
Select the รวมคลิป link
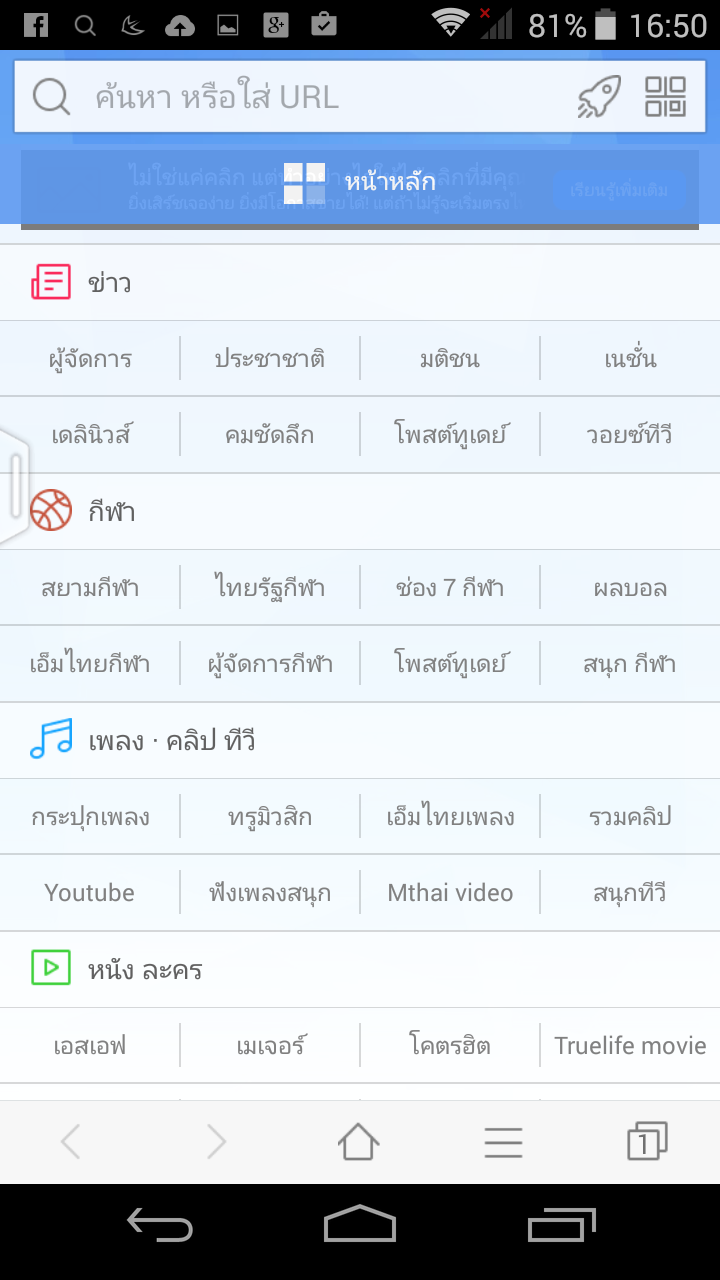coord(629,817)
